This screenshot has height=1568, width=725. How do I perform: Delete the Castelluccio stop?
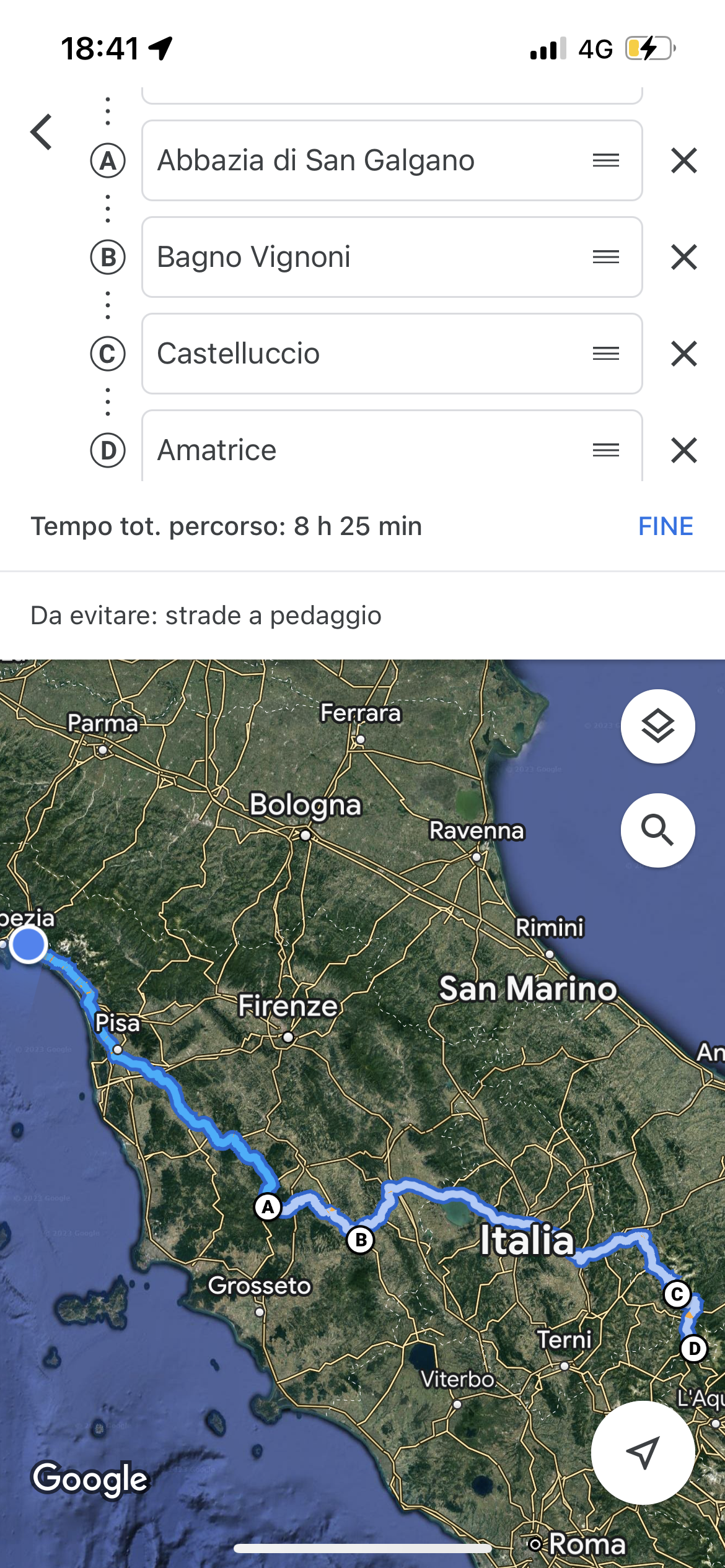pos(684,354)
